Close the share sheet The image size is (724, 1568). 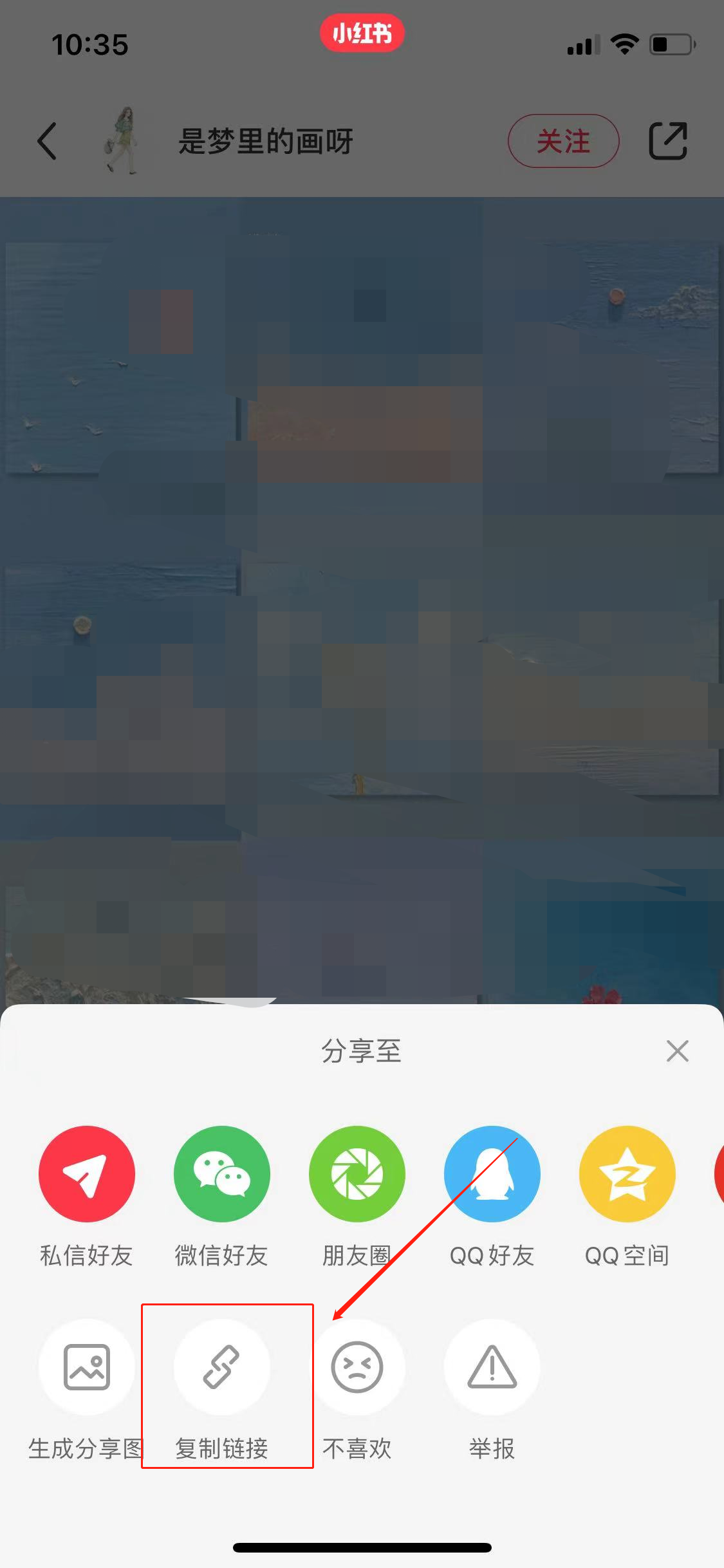click(x=677, y=1051)
